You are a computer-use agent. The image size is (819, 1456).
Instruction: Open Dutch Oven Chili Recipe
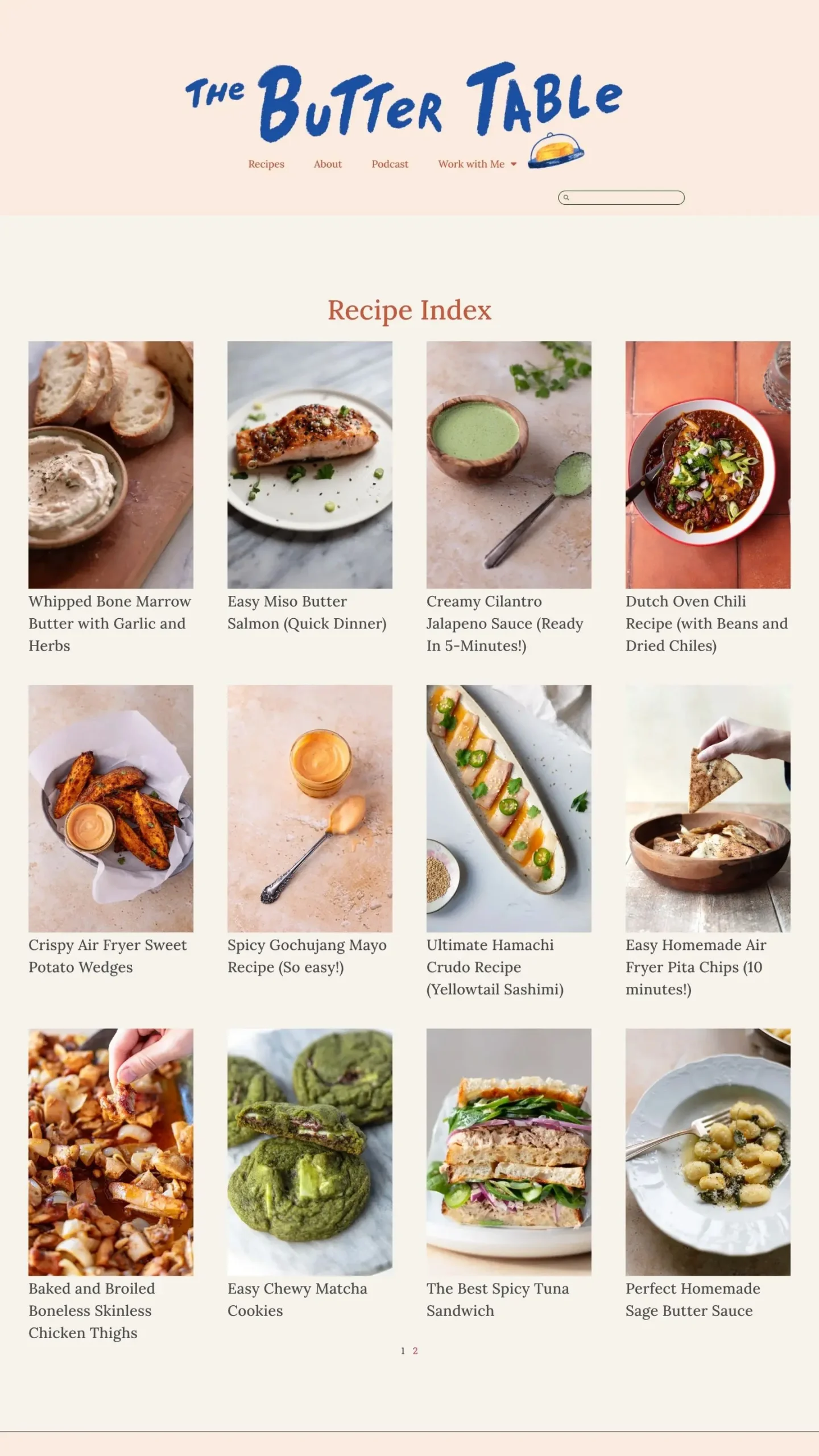[707, 623]
